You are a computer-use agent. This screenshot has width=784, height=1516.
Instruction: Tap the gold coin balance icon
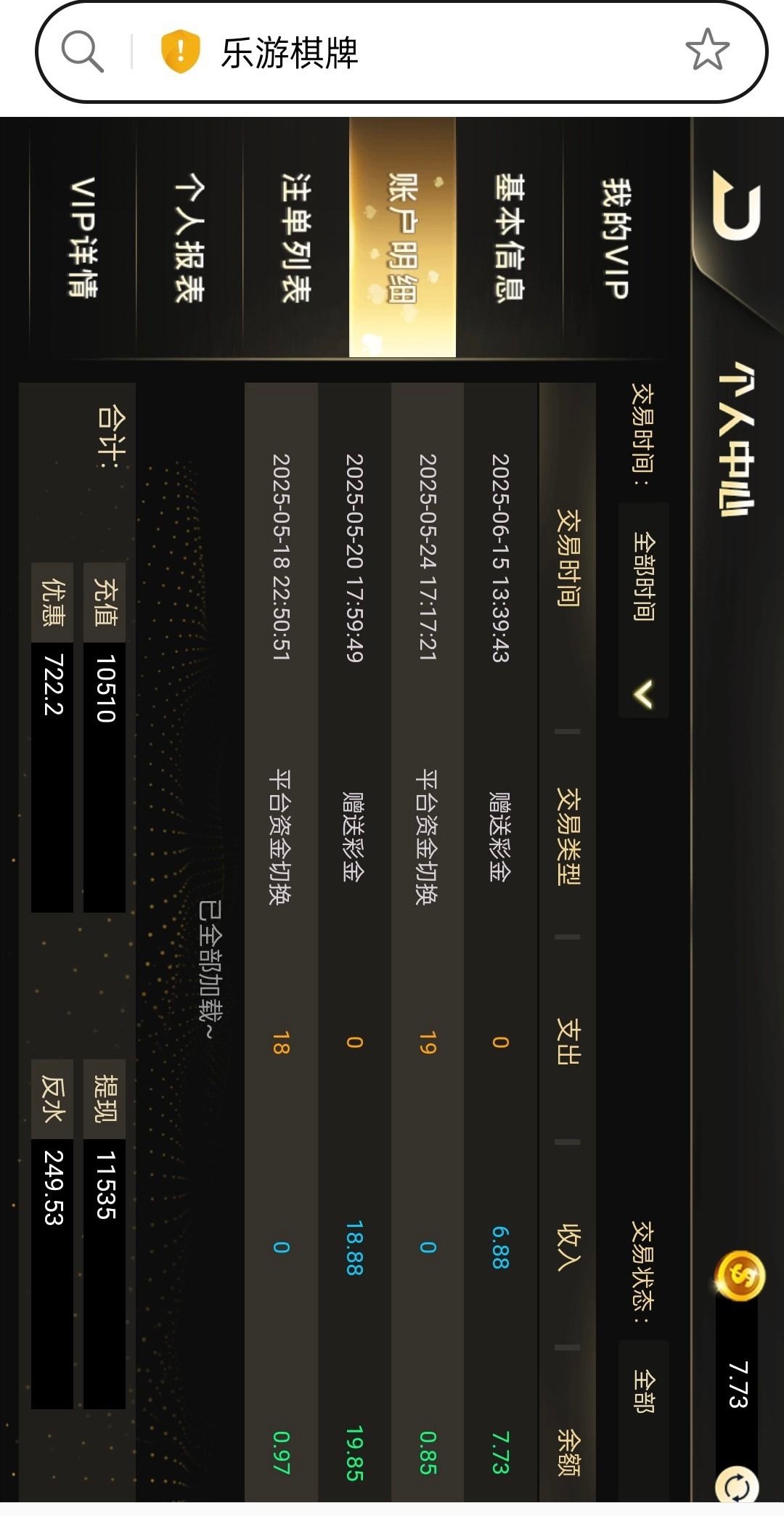point(740,1276)
